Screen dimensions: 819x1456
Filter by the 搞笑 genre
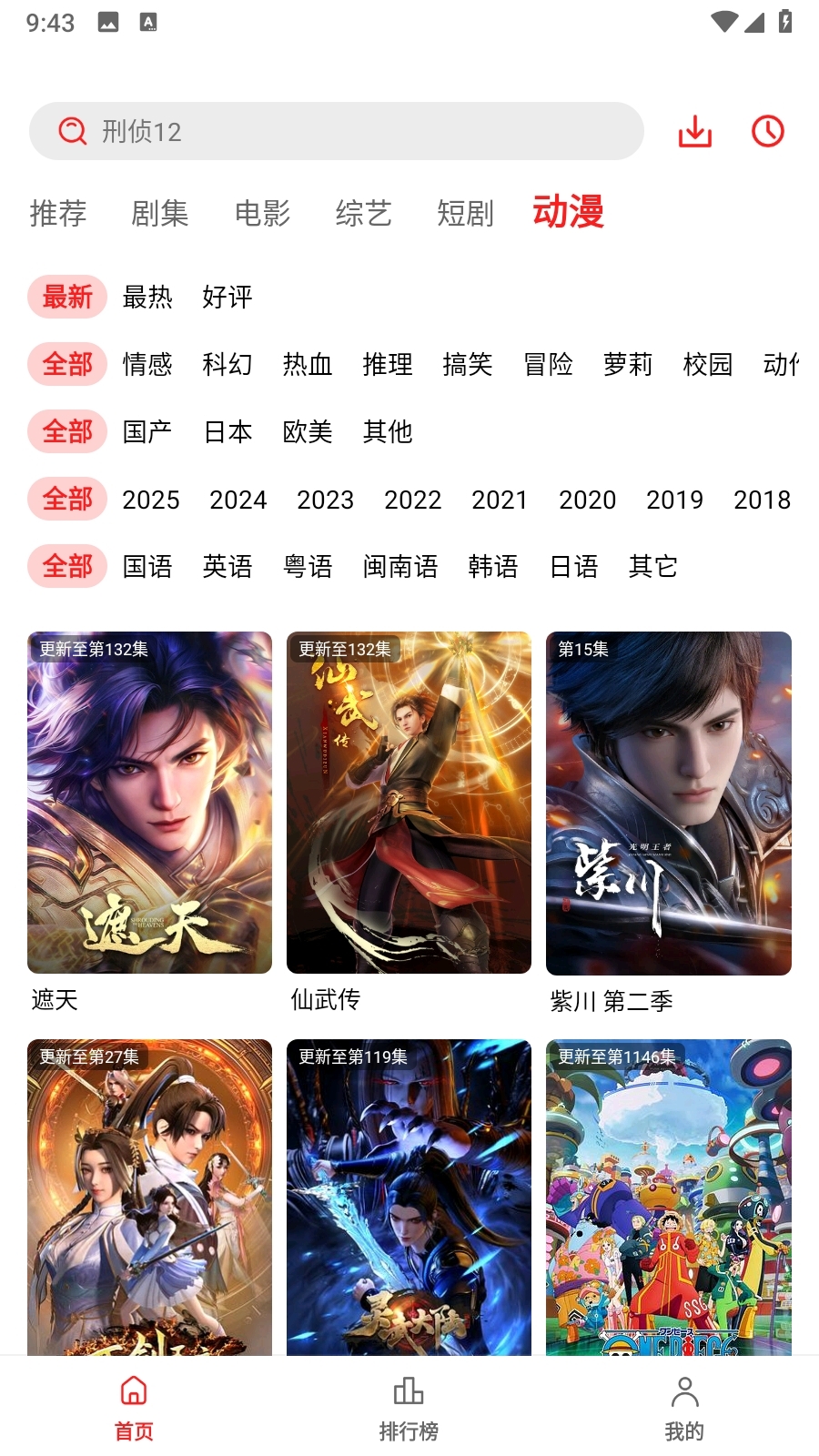click(468, 365)
